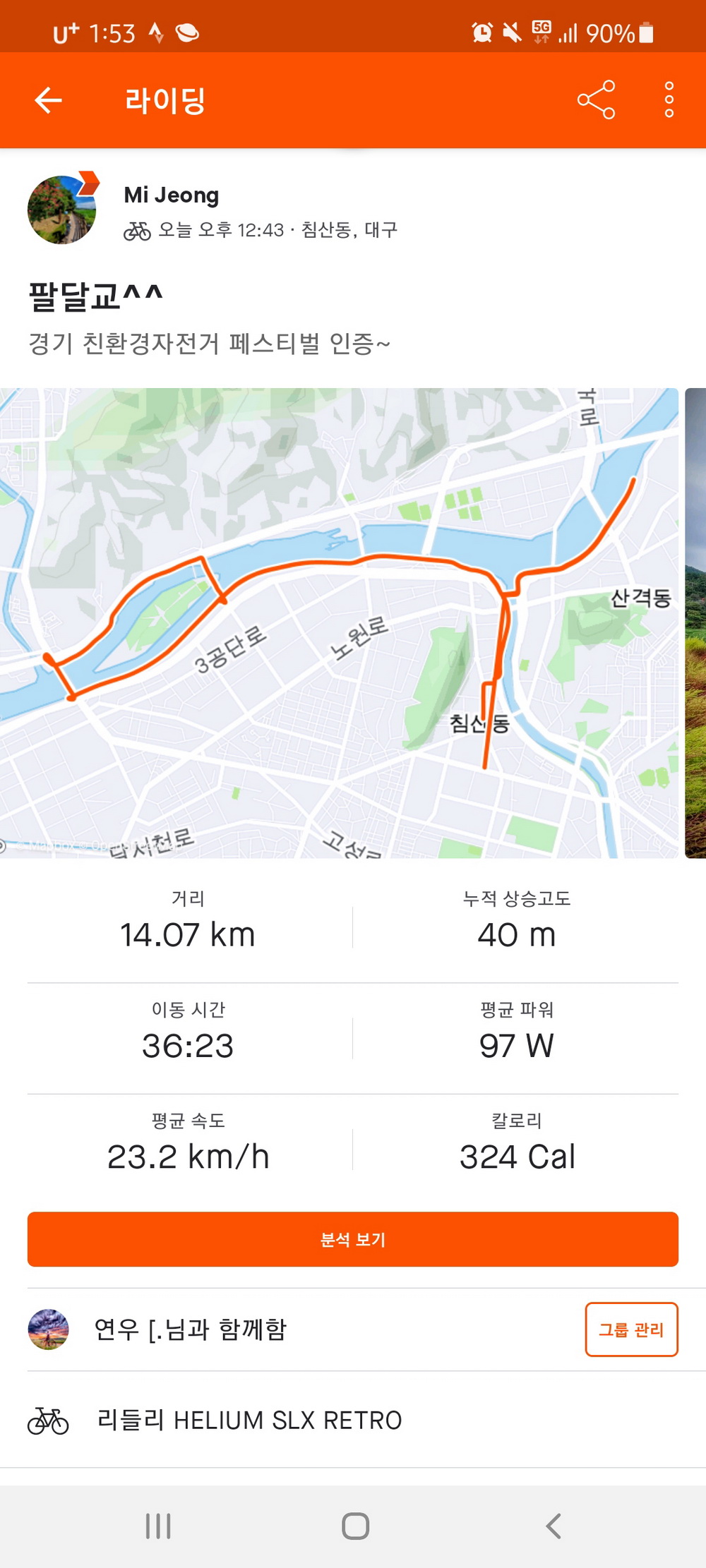Image resolution: width=706 pixels, height=1568 pixels.
Task: Open recent apps from the navigation bar
Action: [x=158, y=1526]
